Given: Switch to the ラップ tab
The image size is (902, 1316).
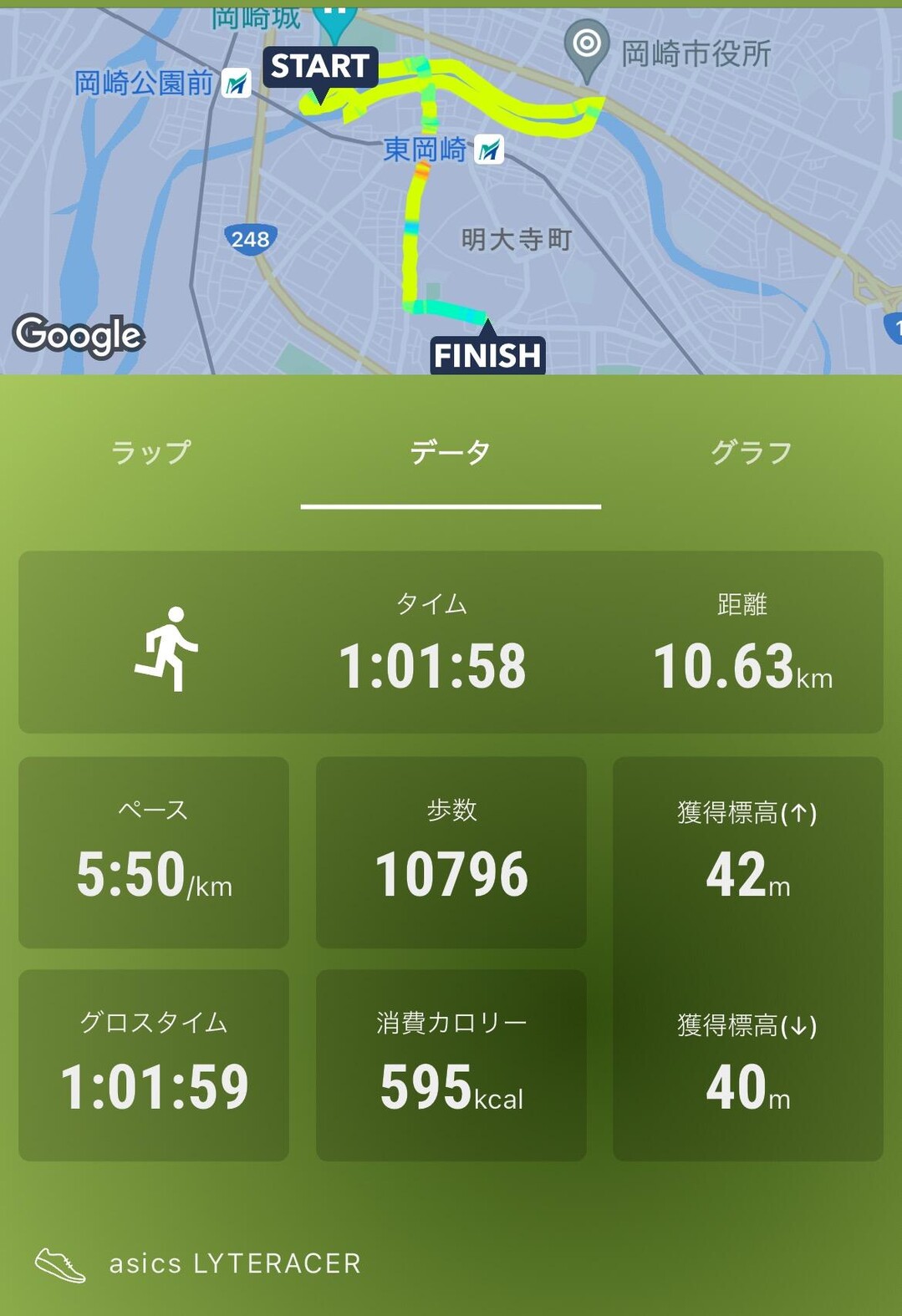Looking at the screenshot, I should [152, 451].
